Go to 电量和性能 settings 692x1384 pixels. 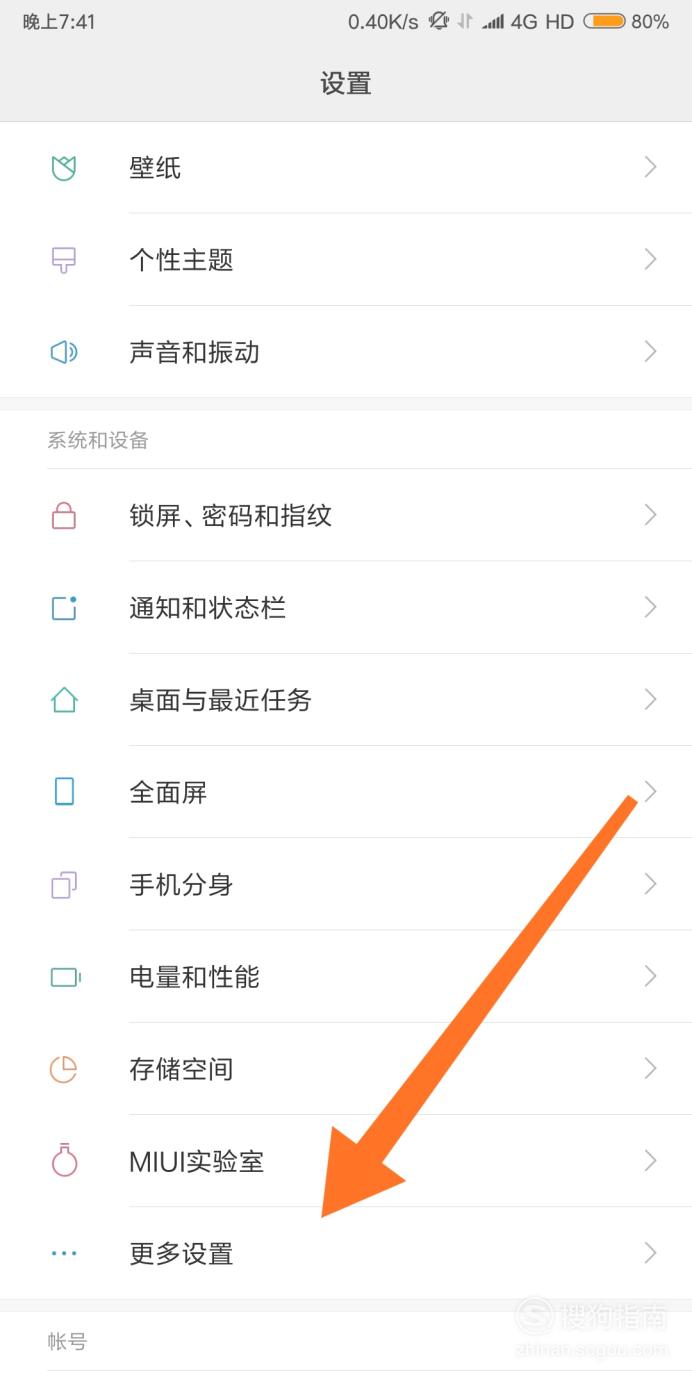click(x=346, y=976)
